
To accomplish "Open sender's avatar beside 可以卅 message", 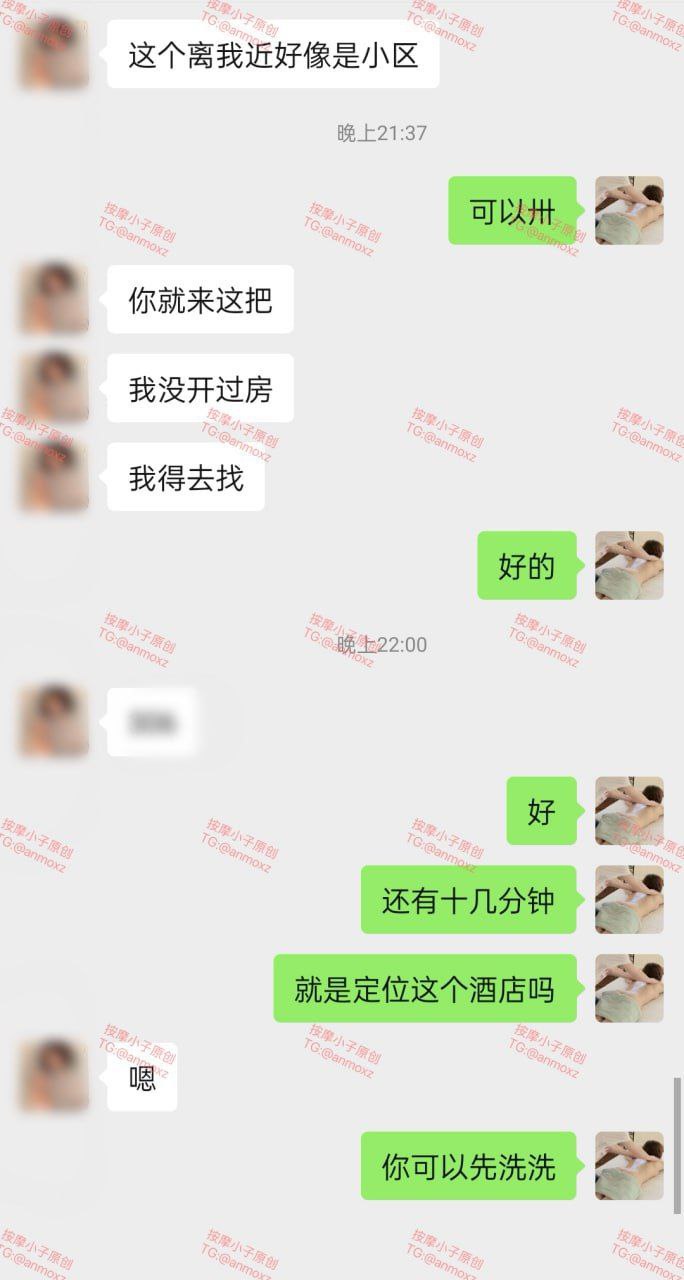I will (x=629, y=211).
